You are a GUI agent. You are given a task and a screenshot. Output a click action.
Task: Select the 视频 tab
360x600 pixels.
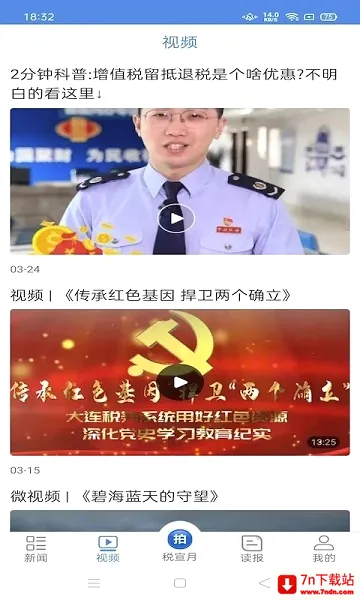coord(108,549)
